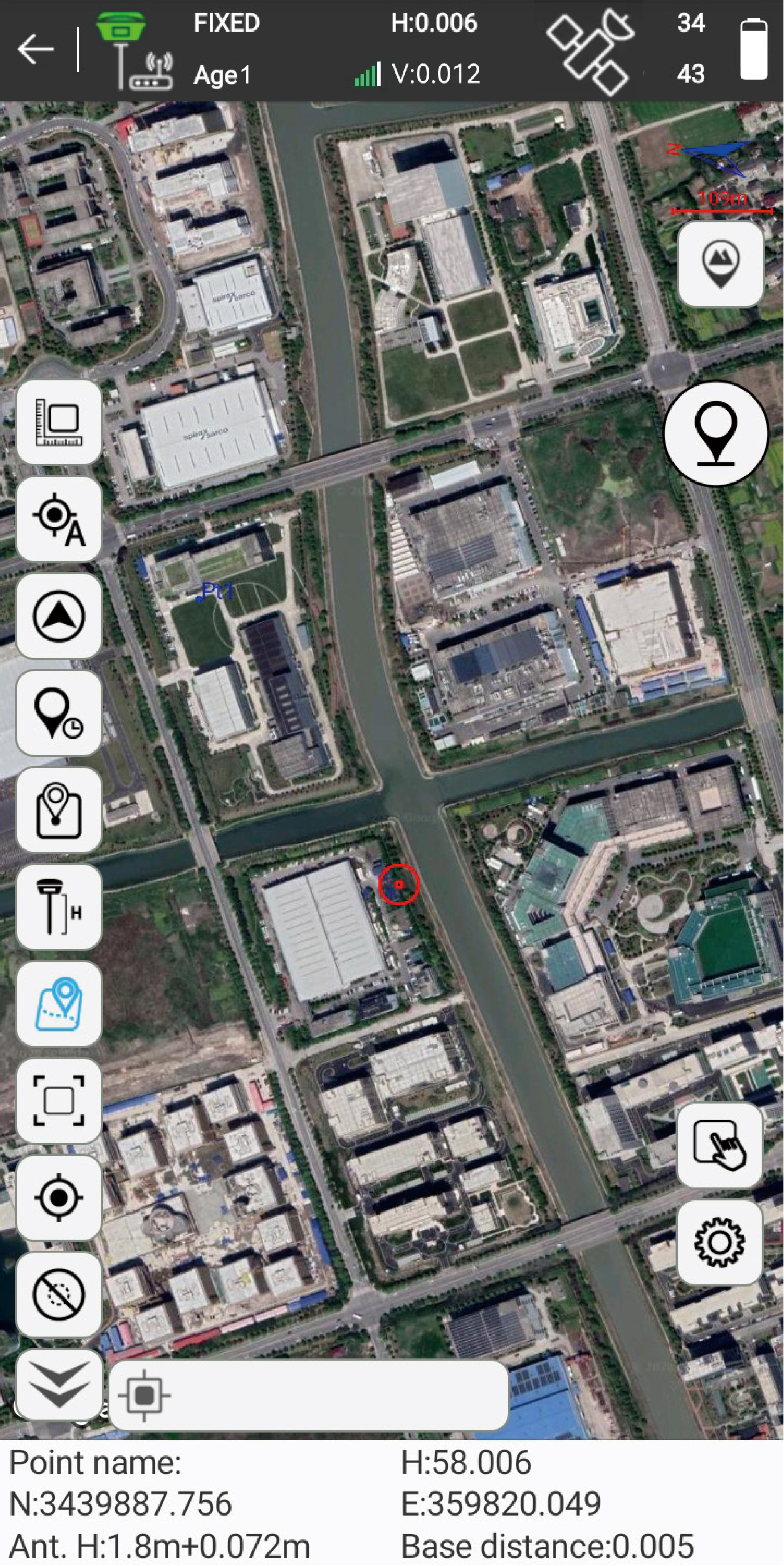The height and width of the screenshot is (1566, 784).
Task: Zoom map to full extent
Action: 59,1100
